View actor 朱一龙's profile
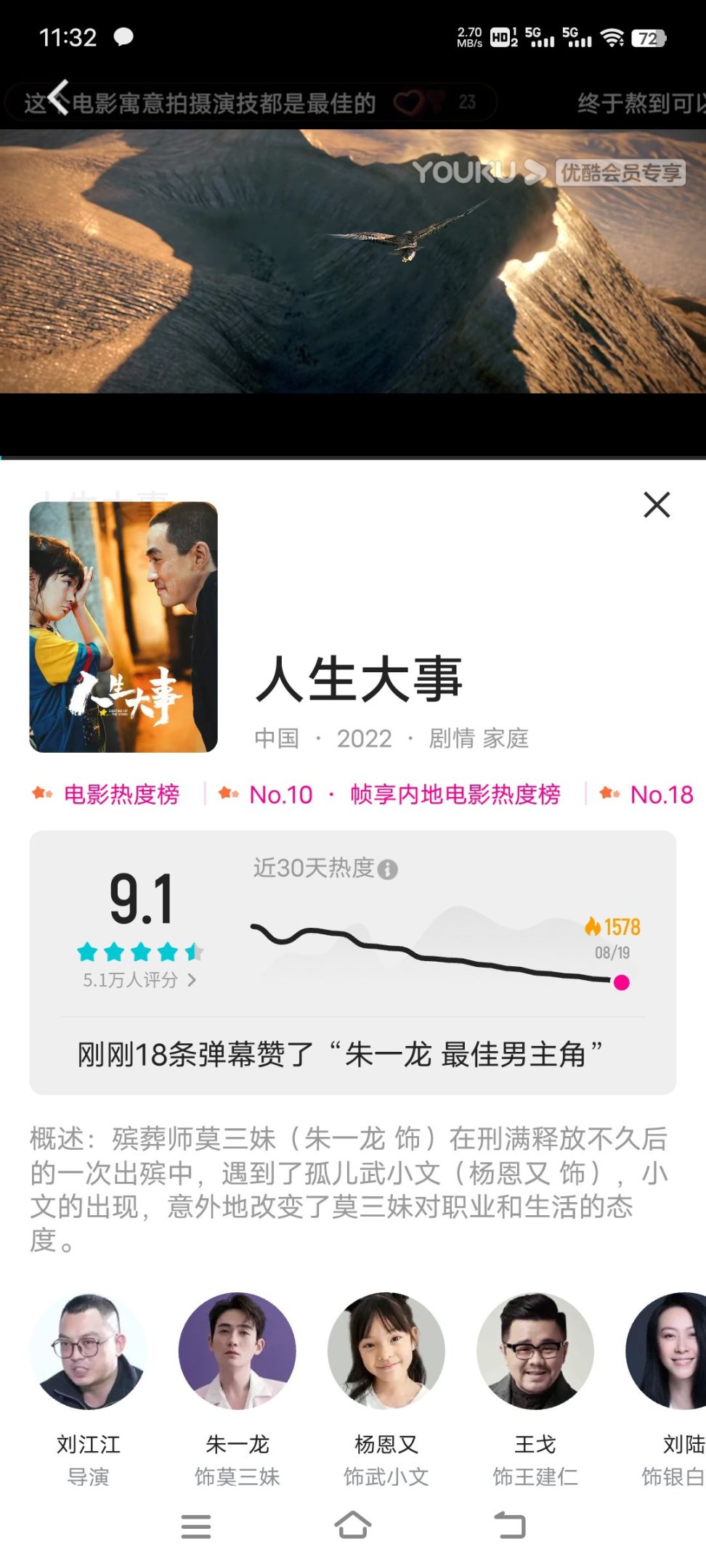Screen dimensions: 706x1568 [x=238, y=1352]
